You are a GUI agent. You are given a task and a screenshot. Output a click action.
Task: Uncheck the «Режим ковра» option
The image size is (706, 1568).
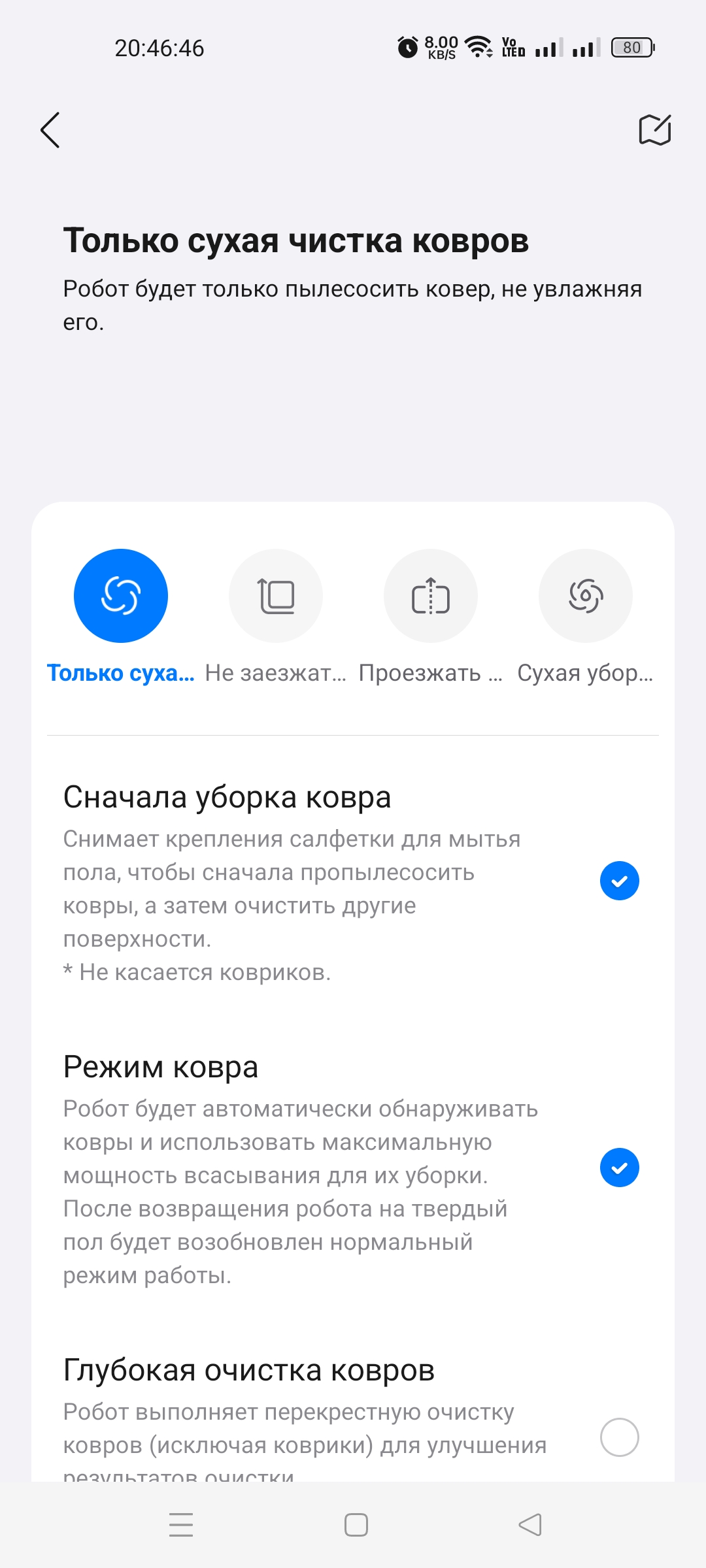[x=619, y=1168]
